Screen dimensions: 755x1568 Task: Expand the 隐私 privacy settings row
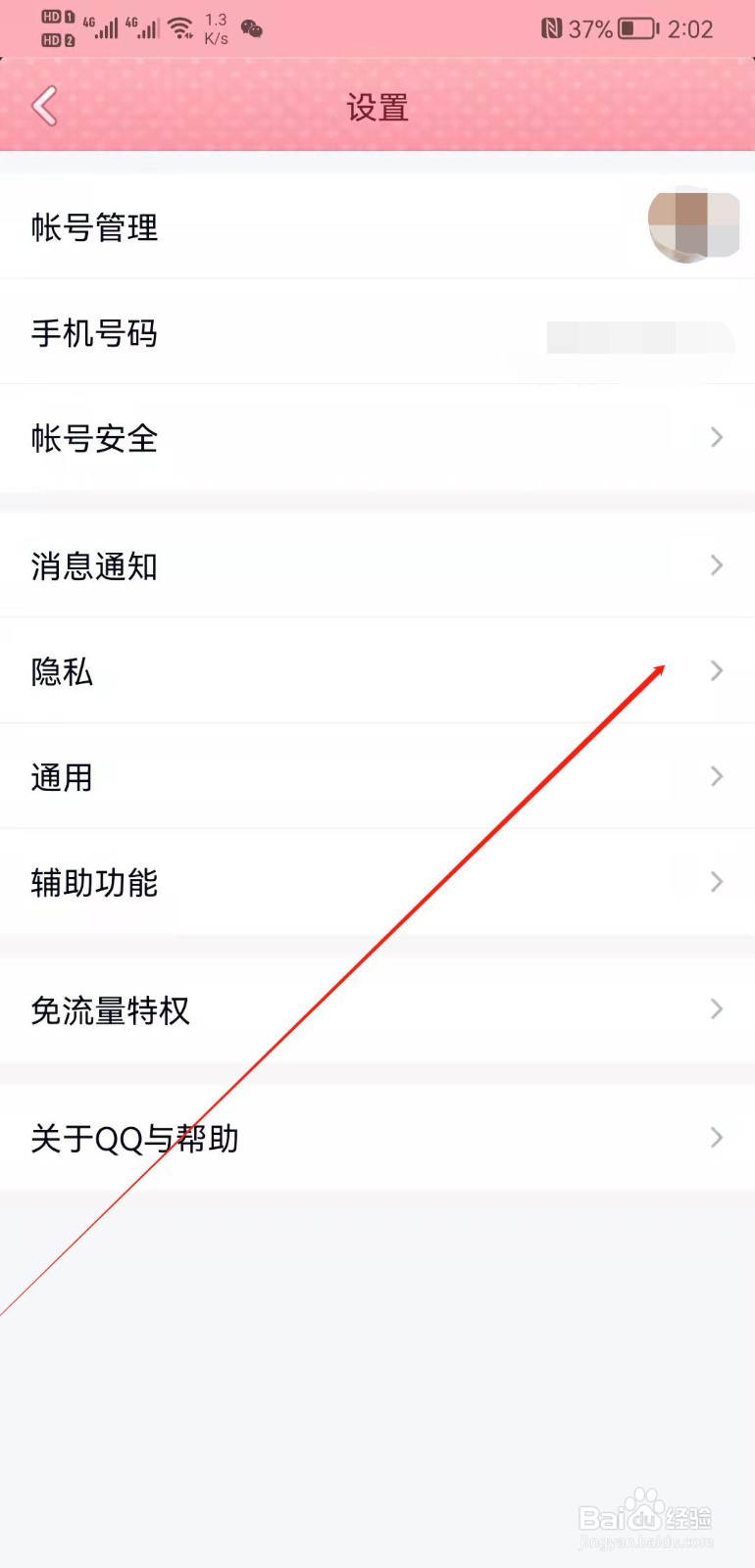[x=377, y=671]
